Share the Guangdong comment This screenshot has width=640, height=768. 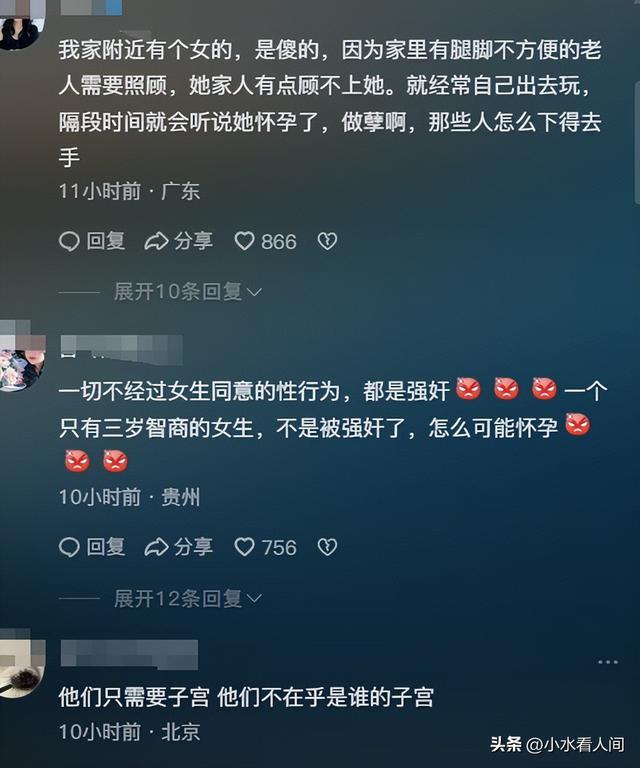coord(179,241)
